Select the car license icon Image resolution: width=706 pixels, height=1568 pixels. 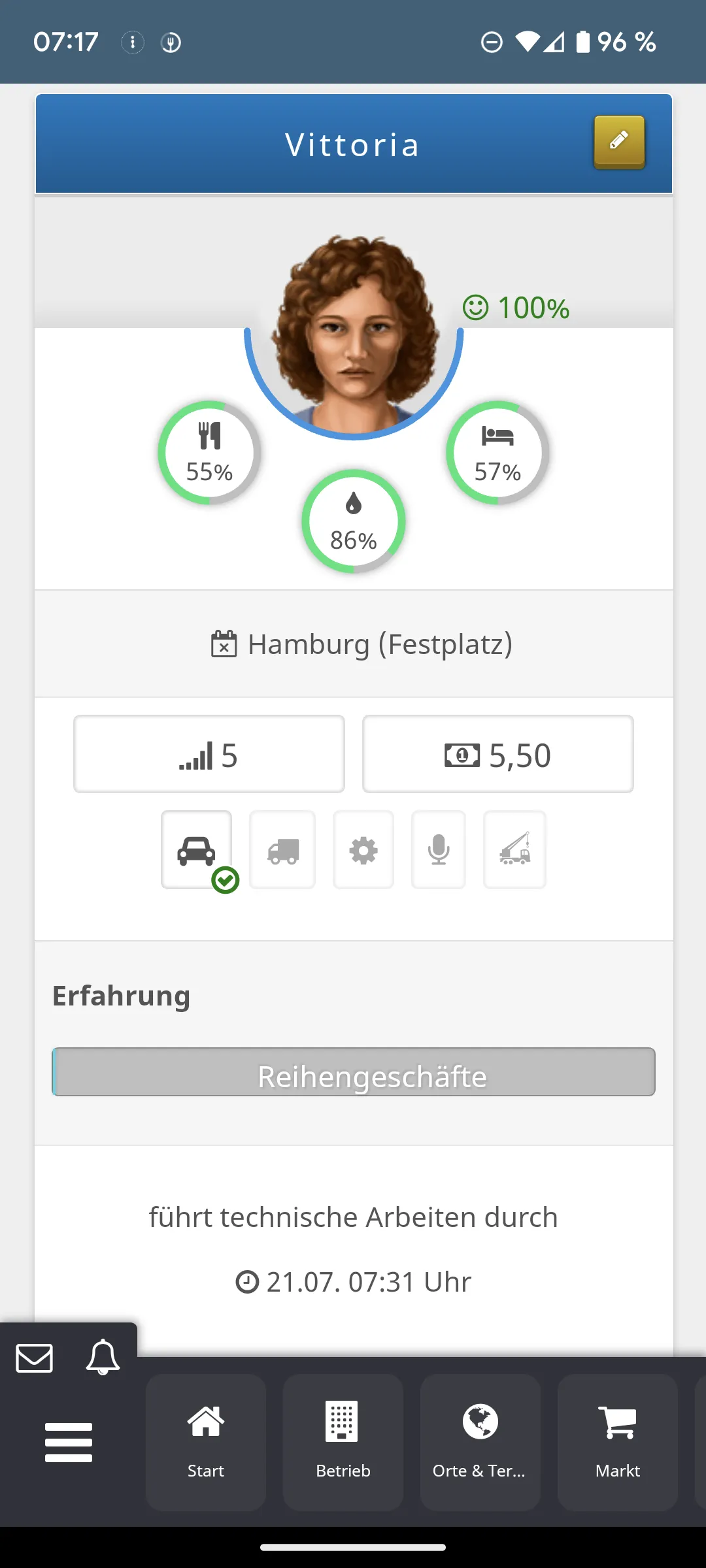[196, 849]
